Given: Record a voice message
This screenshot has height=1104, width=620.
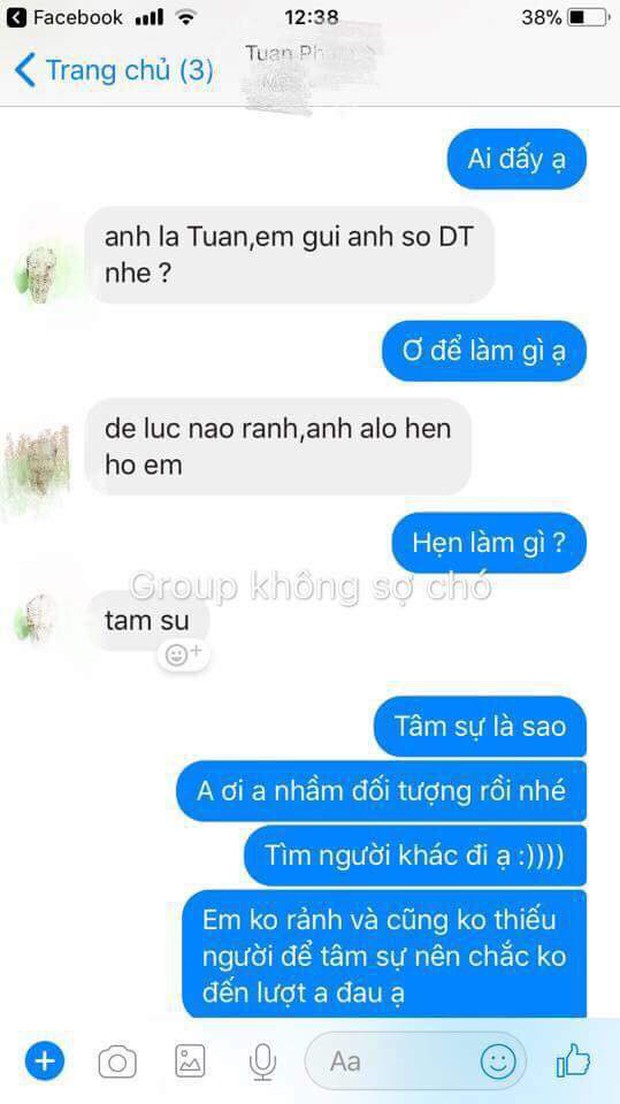Looking at the screenshot, I should (262, 1060).
